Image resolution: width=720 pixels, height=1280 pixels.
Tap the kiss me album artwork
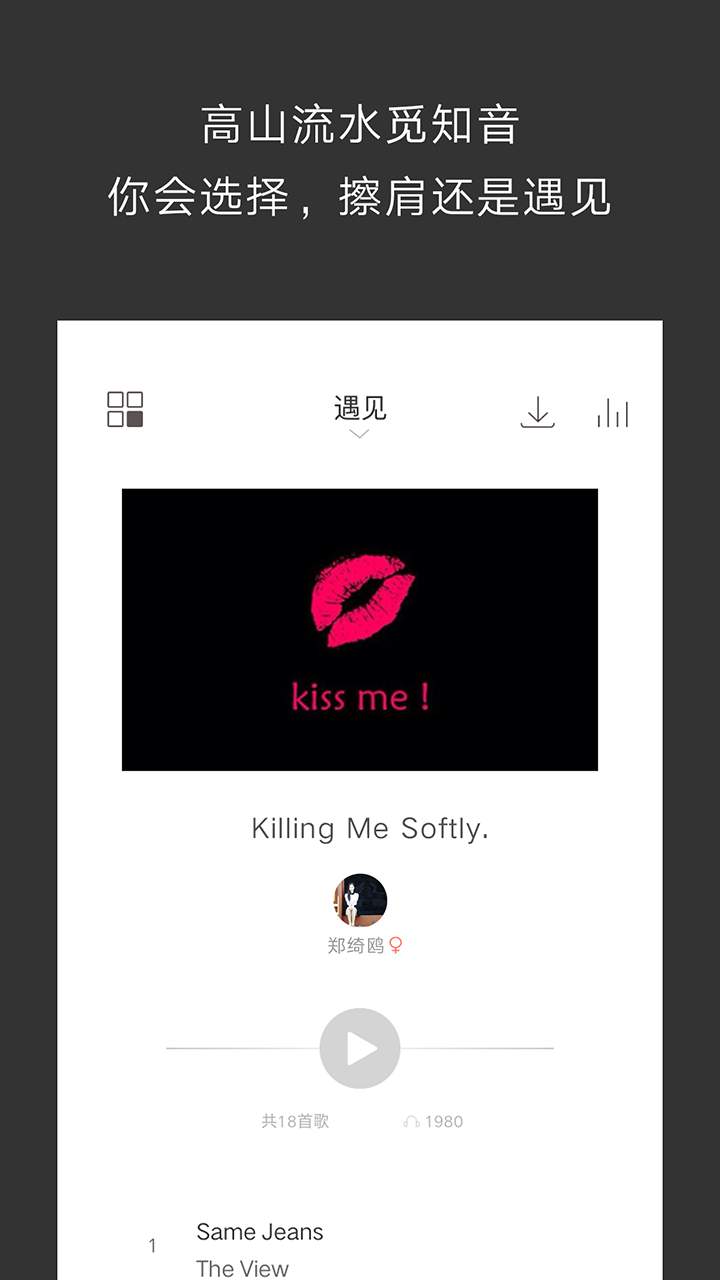click(359, 630)
